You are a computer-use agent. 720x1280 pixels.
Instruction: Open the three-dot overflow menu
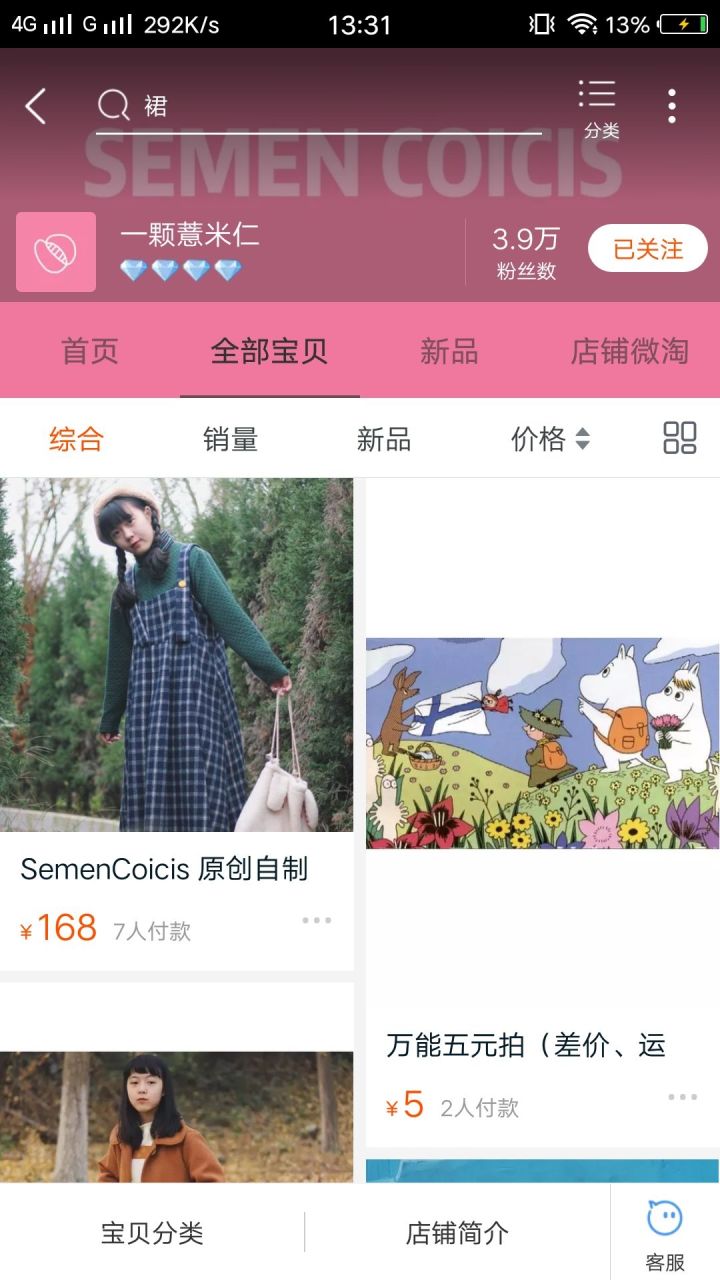(x=672, y=106)
